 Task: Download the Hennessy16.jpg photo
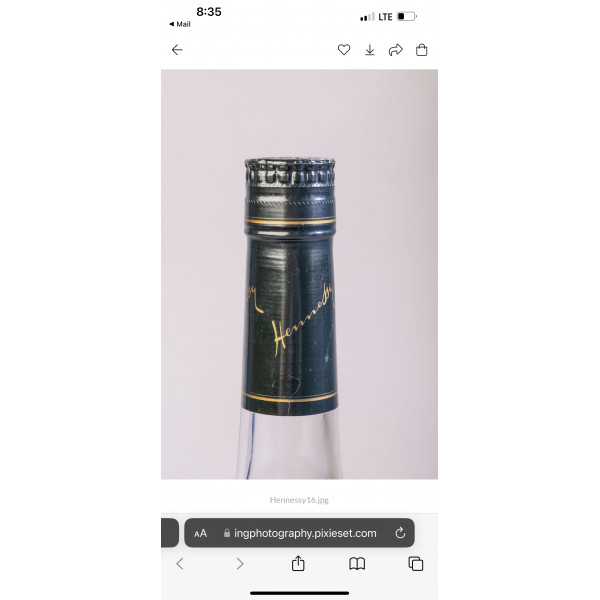click(x=370, y=50)
